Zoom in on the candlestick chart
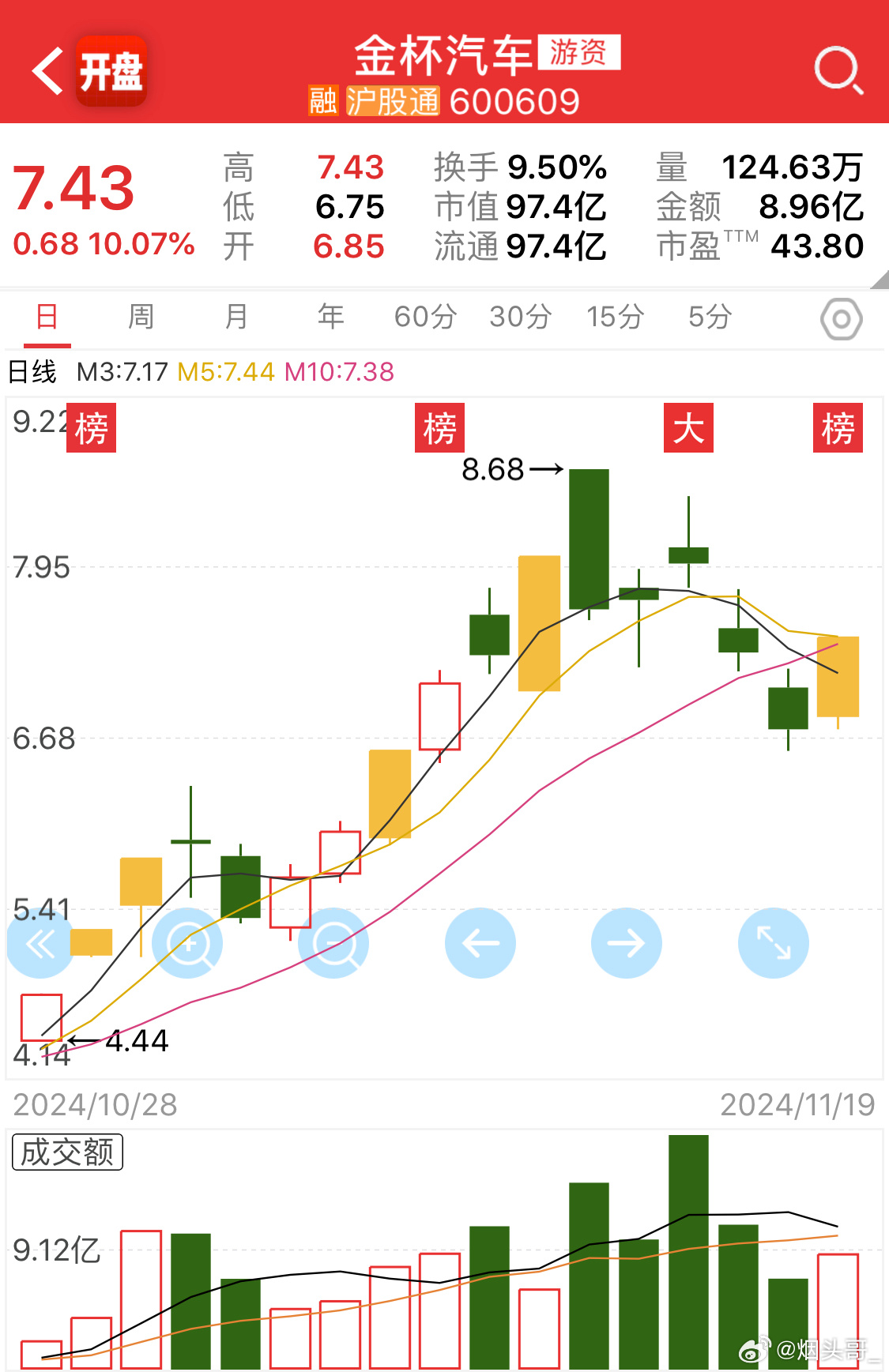This screenshot has height=1372, width=889. (188, 943)
